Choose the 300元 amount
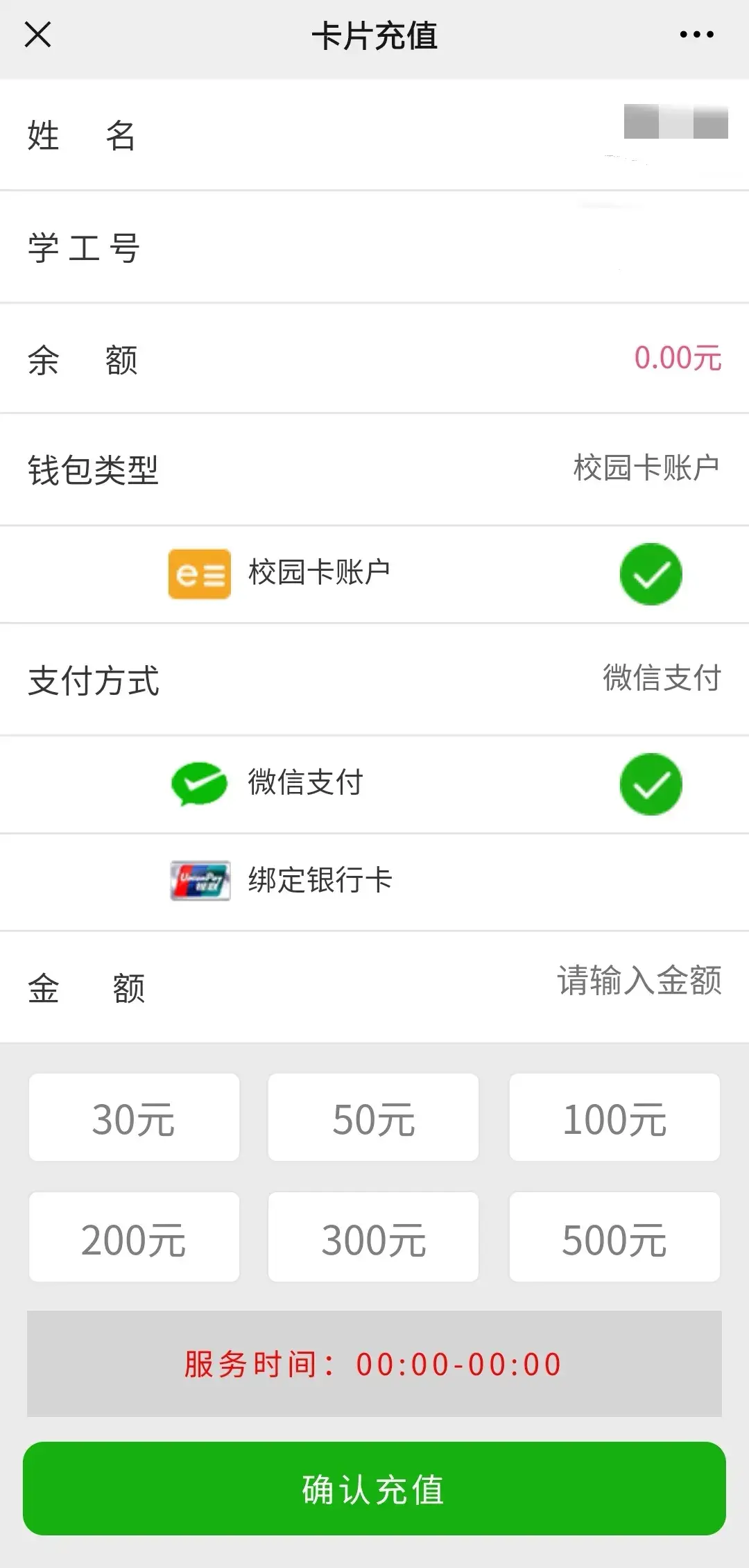The image size is (749, 1568). coord(373,1237)
